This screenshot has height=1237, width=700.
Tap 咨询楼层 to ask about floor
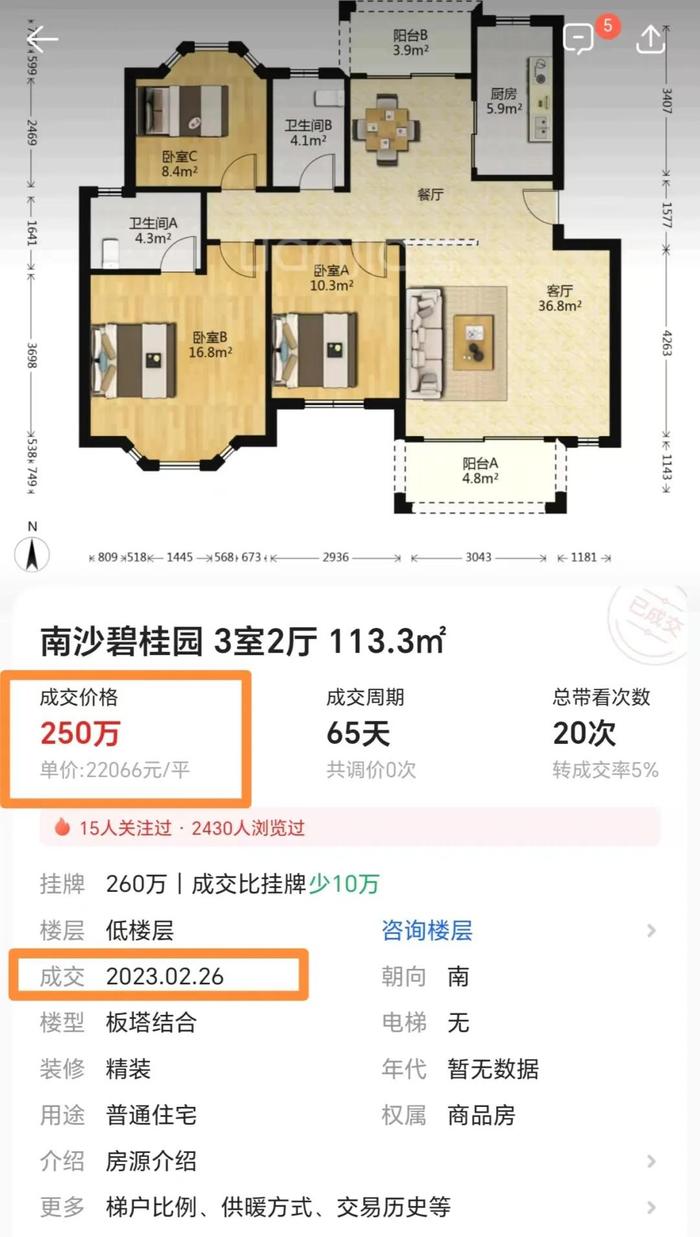point(427,931)
